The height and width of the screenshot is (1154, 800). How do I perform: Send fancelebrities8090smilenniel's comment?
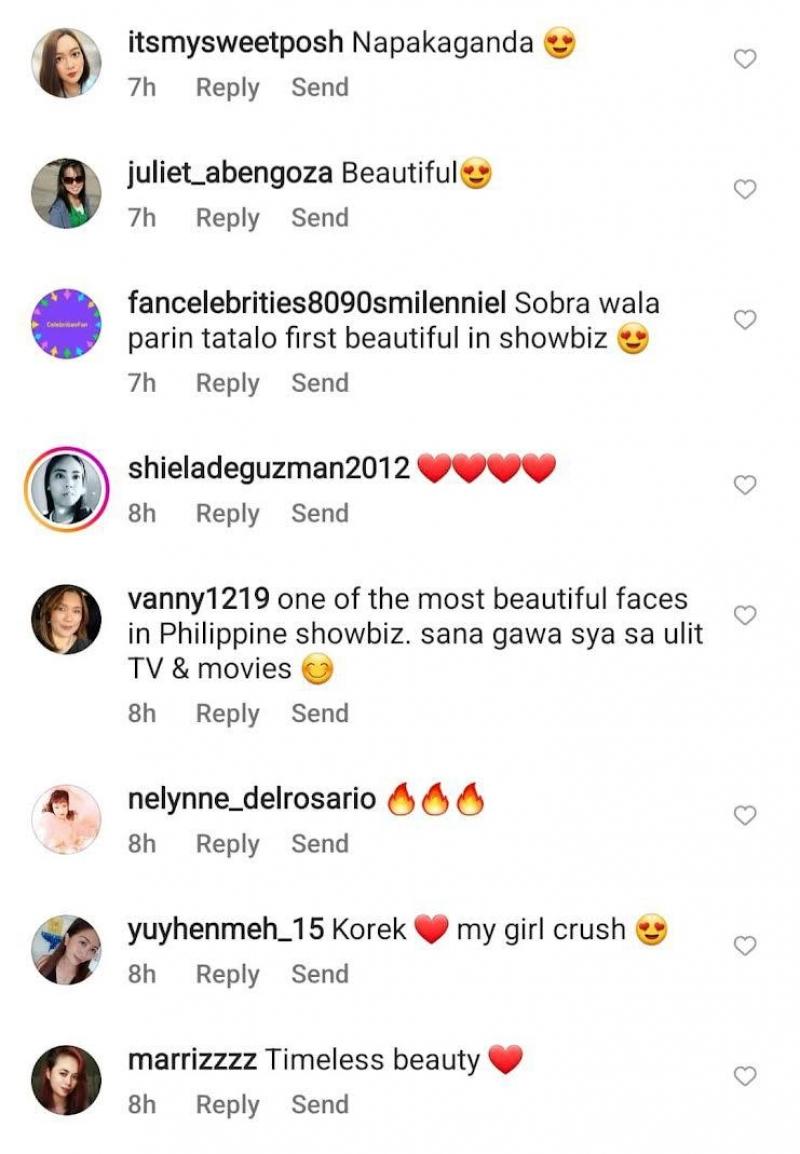coord(320,383)
